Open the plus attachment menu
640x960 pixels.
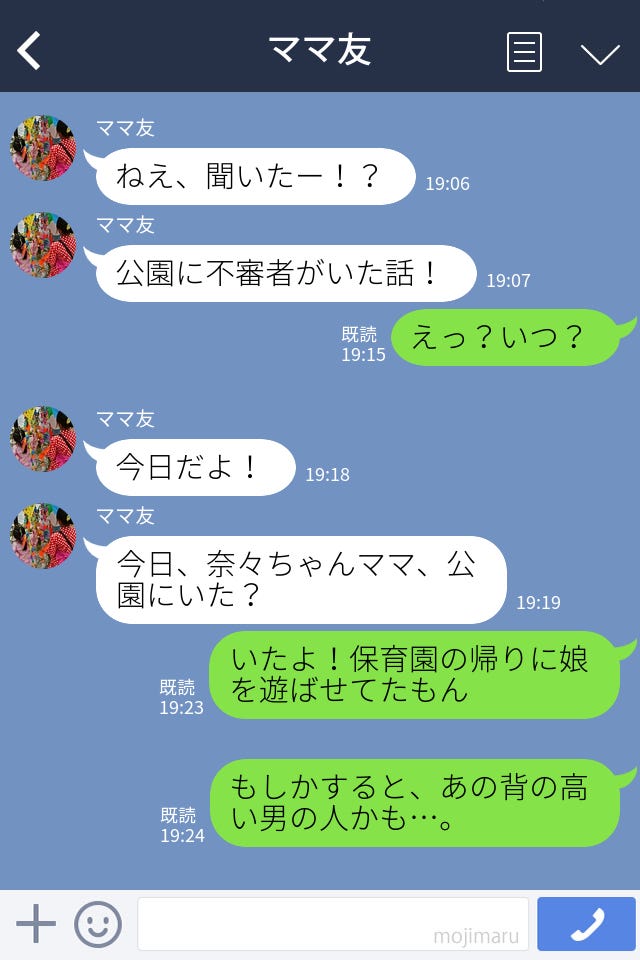[36, 923]
